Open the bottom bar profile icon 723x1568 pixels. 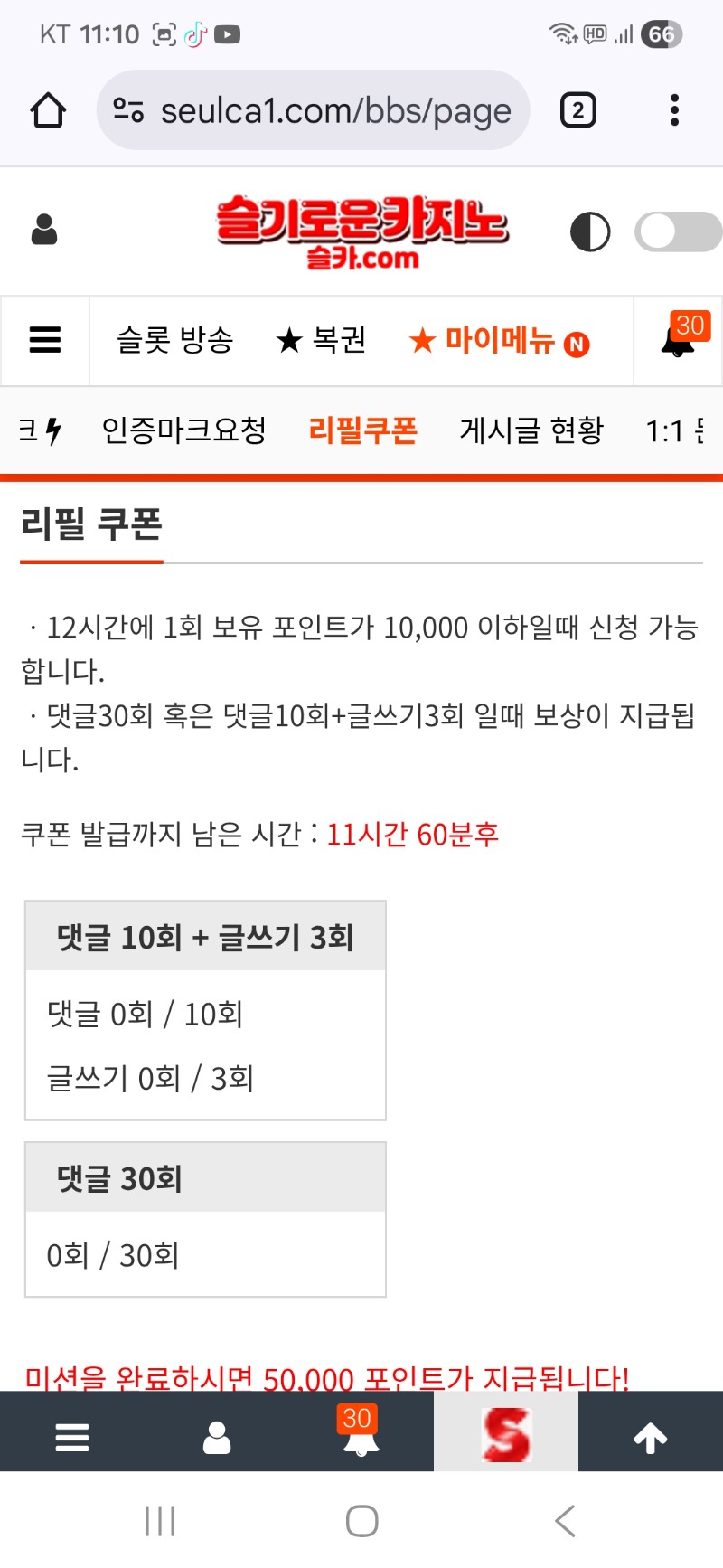pos(217,1437)
